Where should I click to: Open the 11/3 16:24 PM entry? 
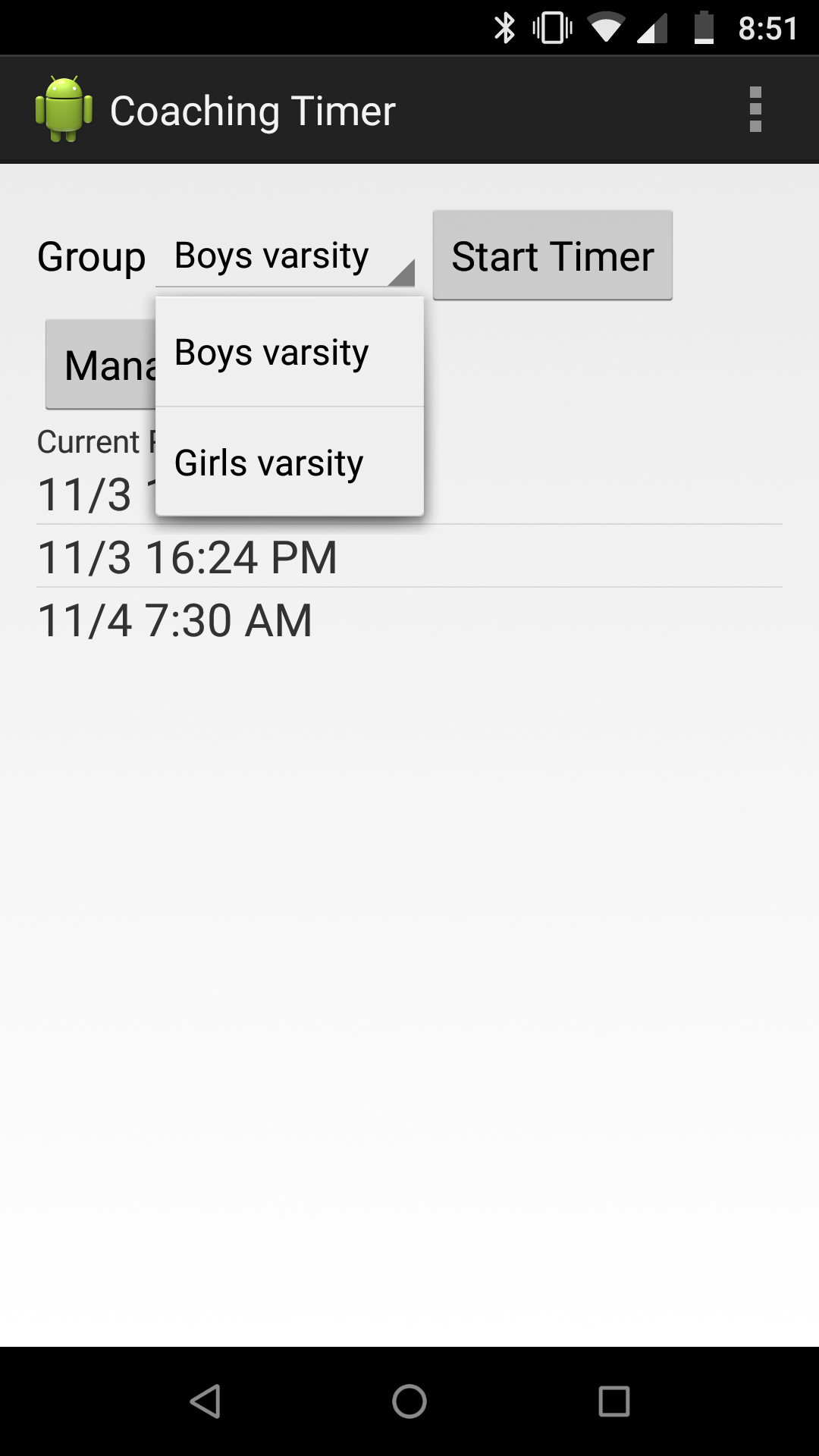point(409,556)
